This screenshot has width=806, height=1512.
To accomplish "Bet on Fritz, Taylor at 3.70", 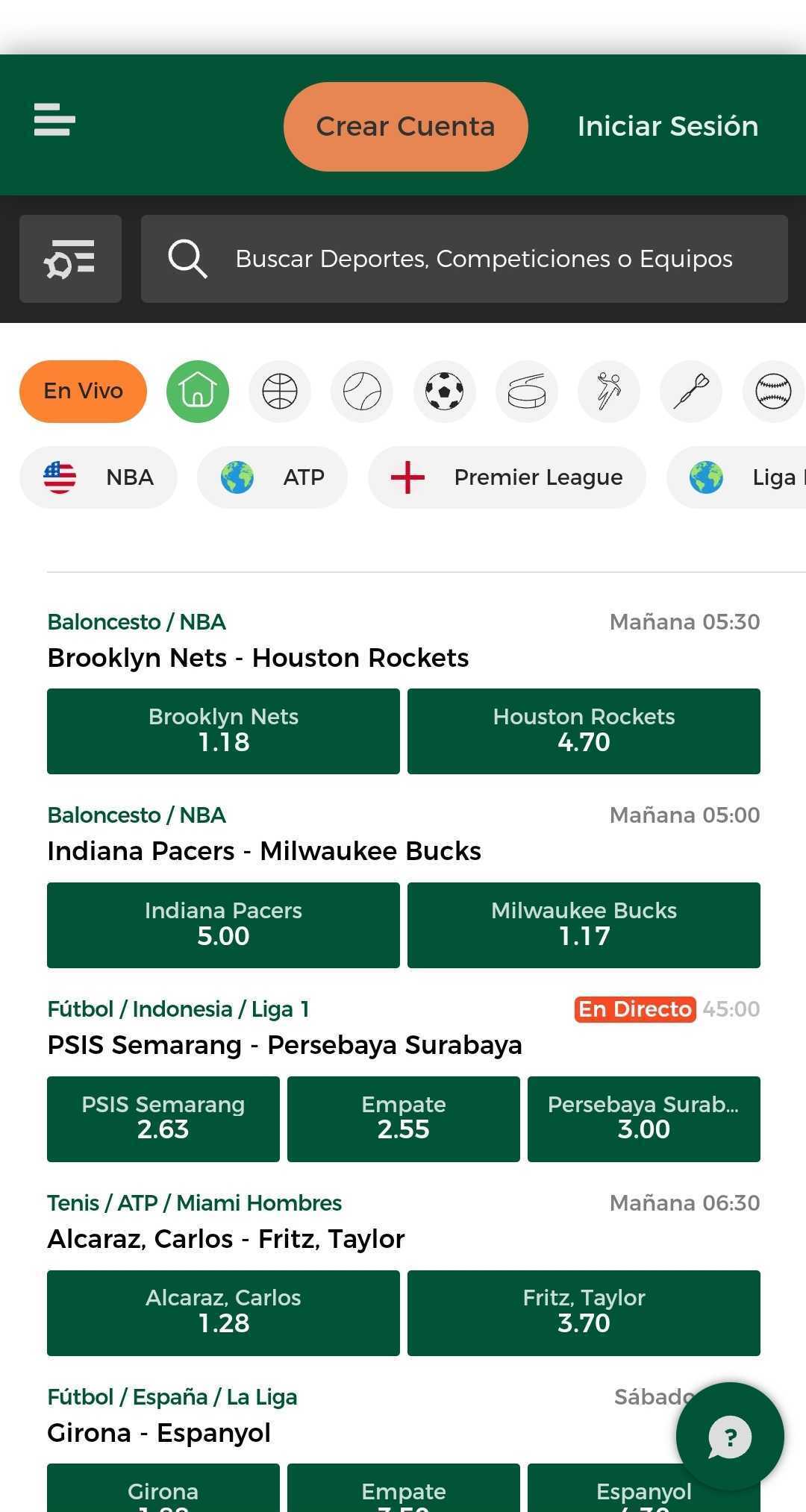I will click(x=584, y=1312).
